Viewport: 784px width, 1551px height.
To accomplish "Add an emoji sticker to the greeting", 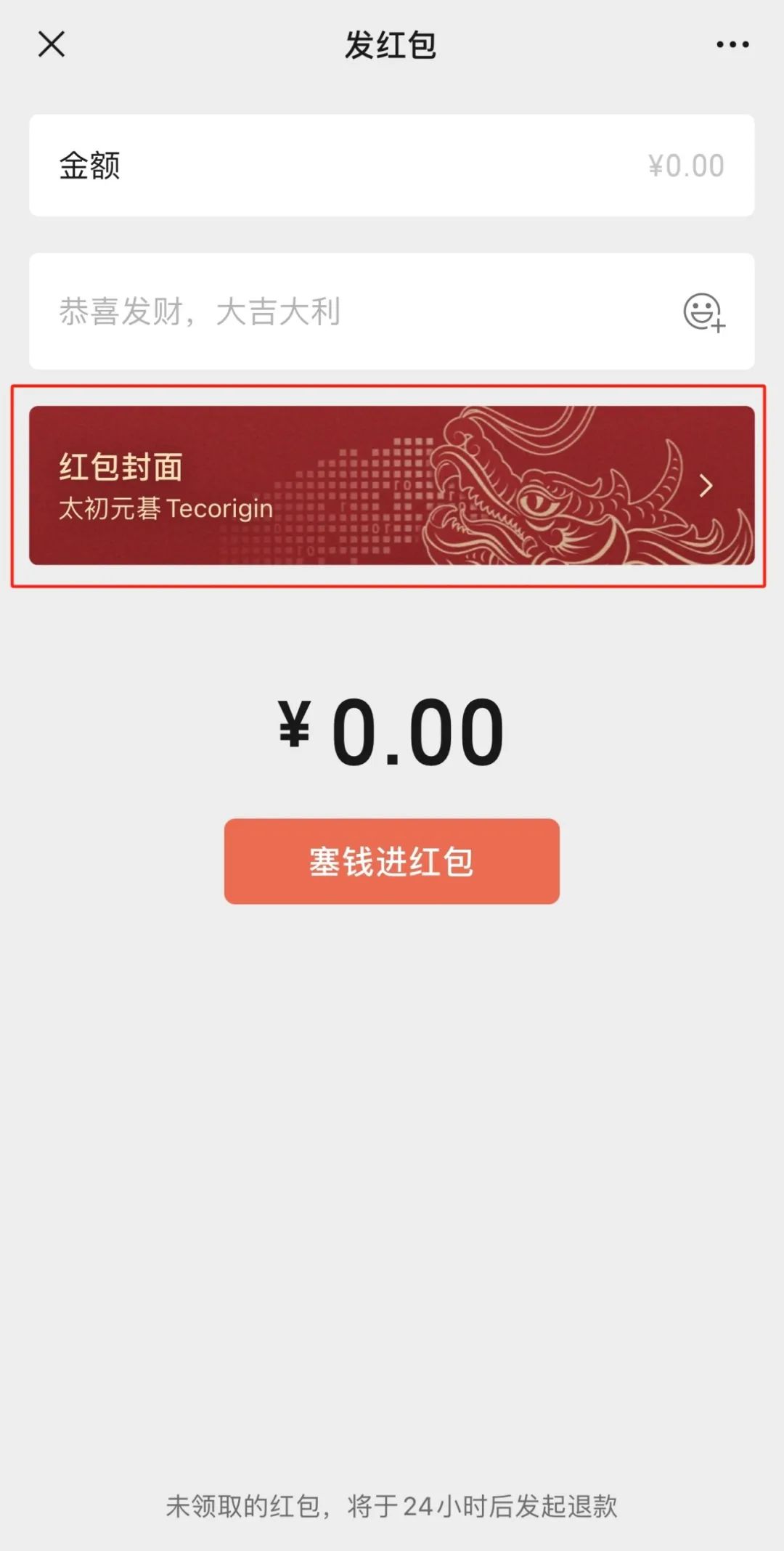I will 703,312.
